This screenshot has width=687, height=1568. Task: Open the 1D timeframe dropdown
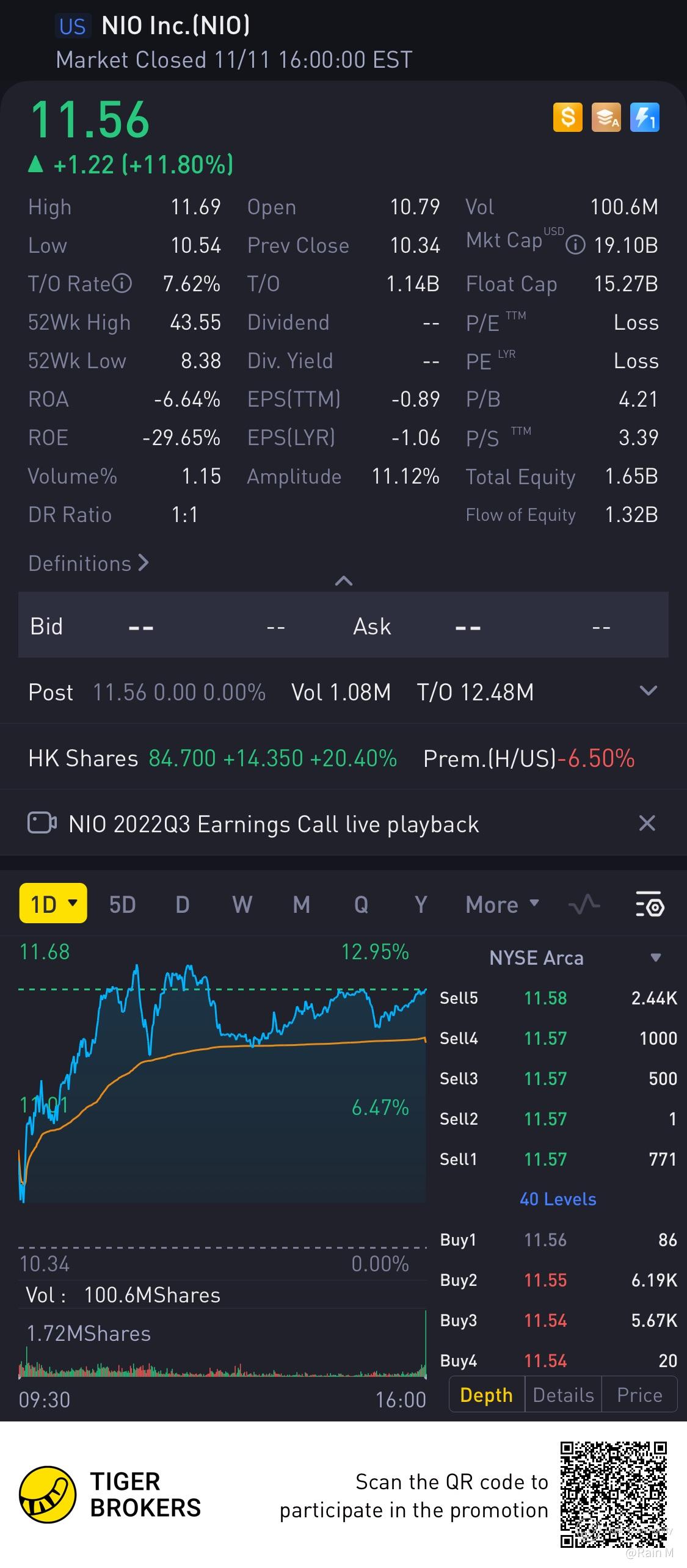(x=54, y=904)
